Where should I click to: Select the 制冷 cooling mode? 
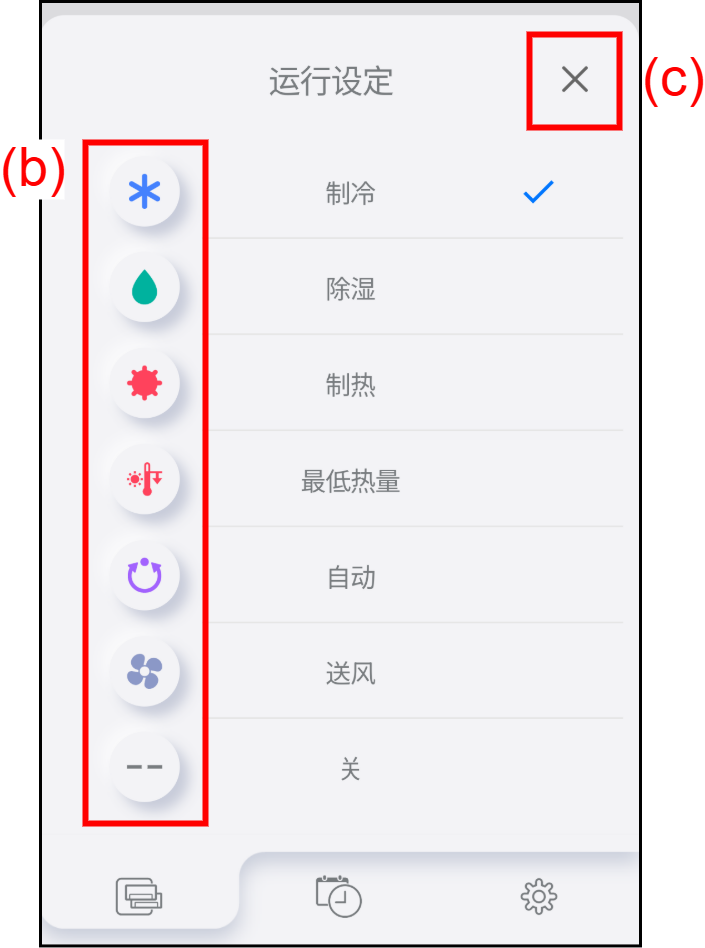point(350,193)
